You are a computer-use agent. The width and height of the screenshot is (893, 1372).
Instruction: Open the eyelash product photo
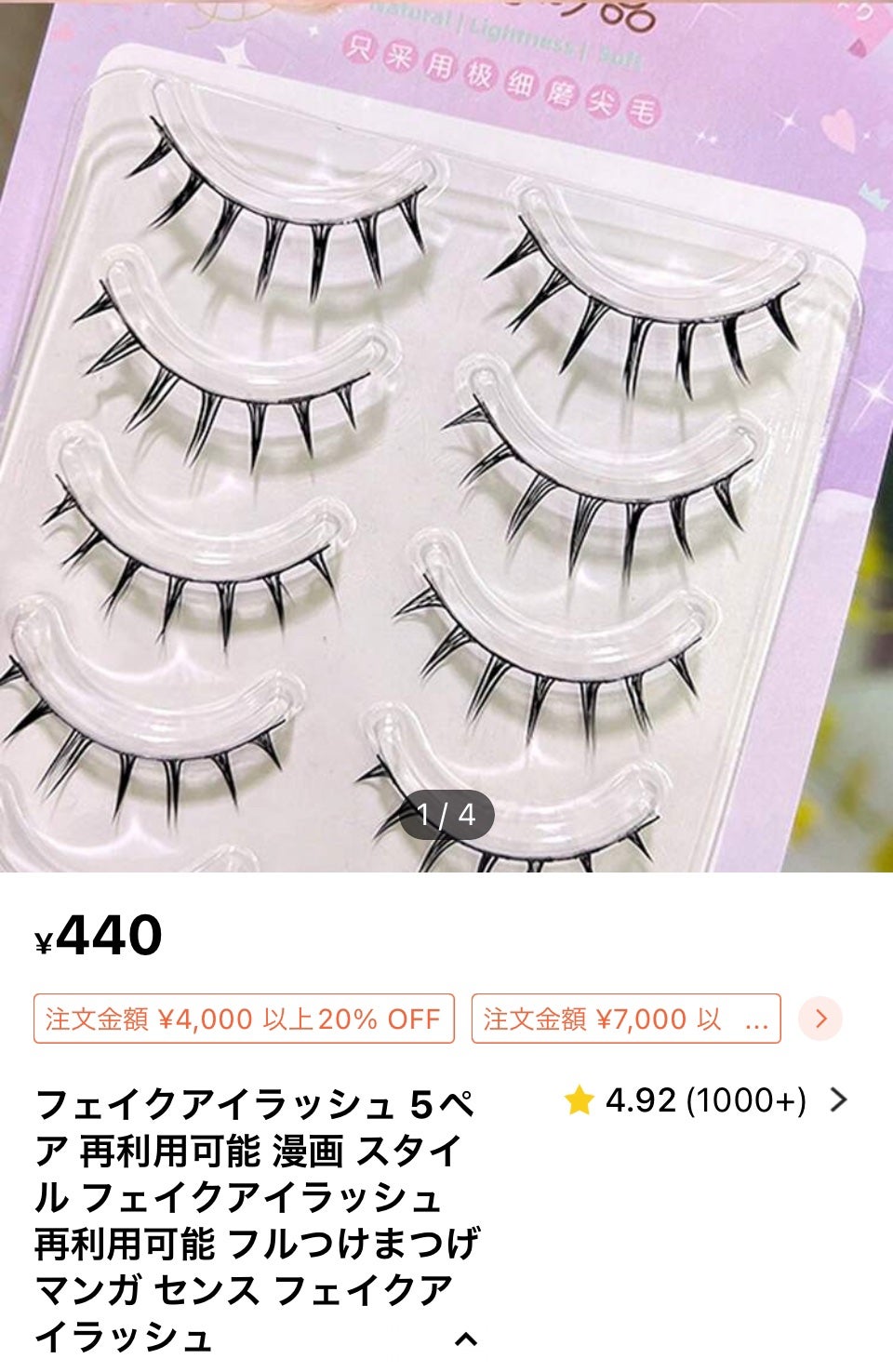point(446,437)
